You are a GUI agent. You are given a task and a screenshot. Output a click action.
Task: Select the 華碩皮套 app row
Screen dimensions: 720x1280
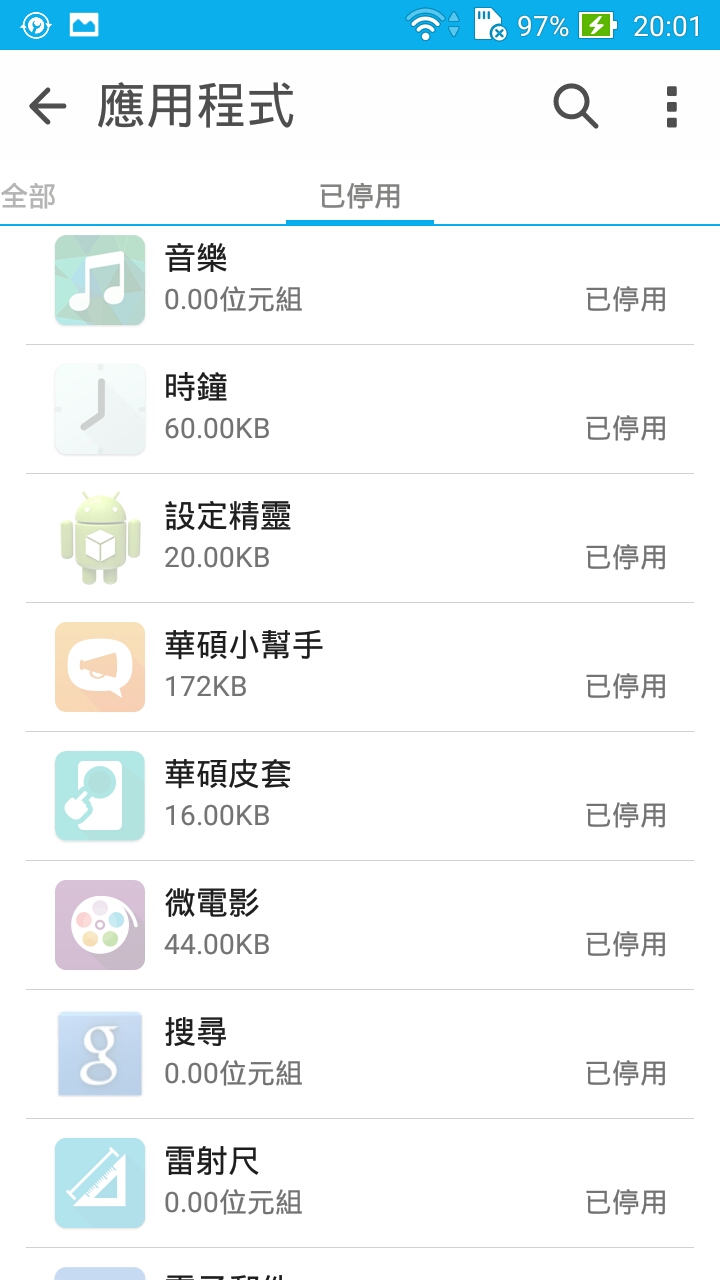coord(360,796)
